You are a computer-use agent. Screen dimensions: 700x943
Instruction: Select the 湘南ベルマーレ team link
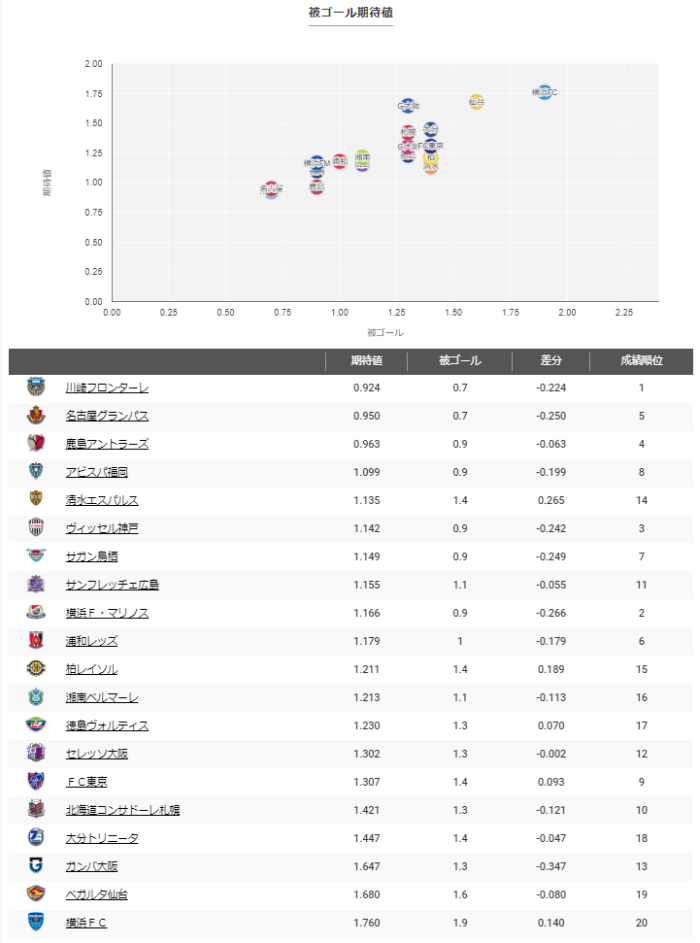[x=102, y=697]
